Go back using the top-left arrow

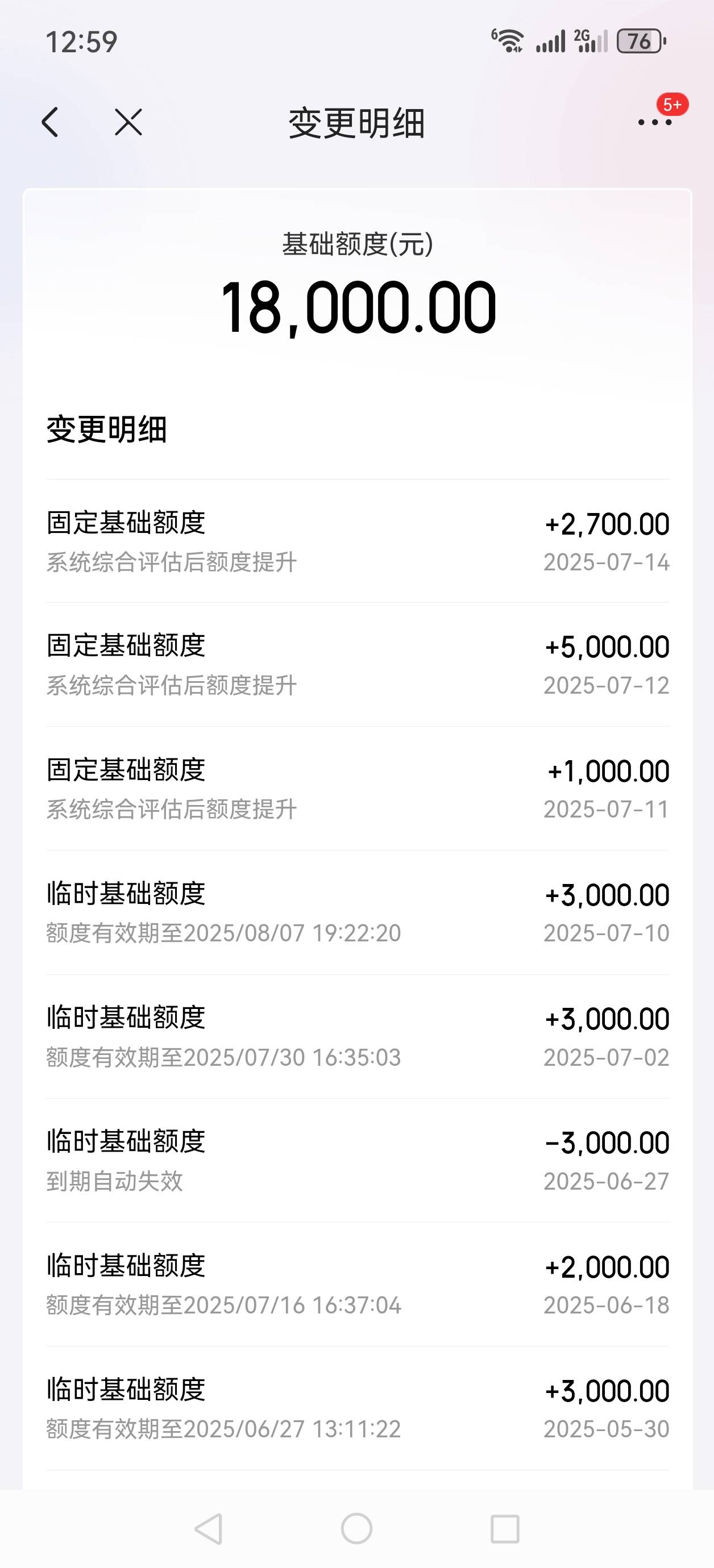(50, 122)
